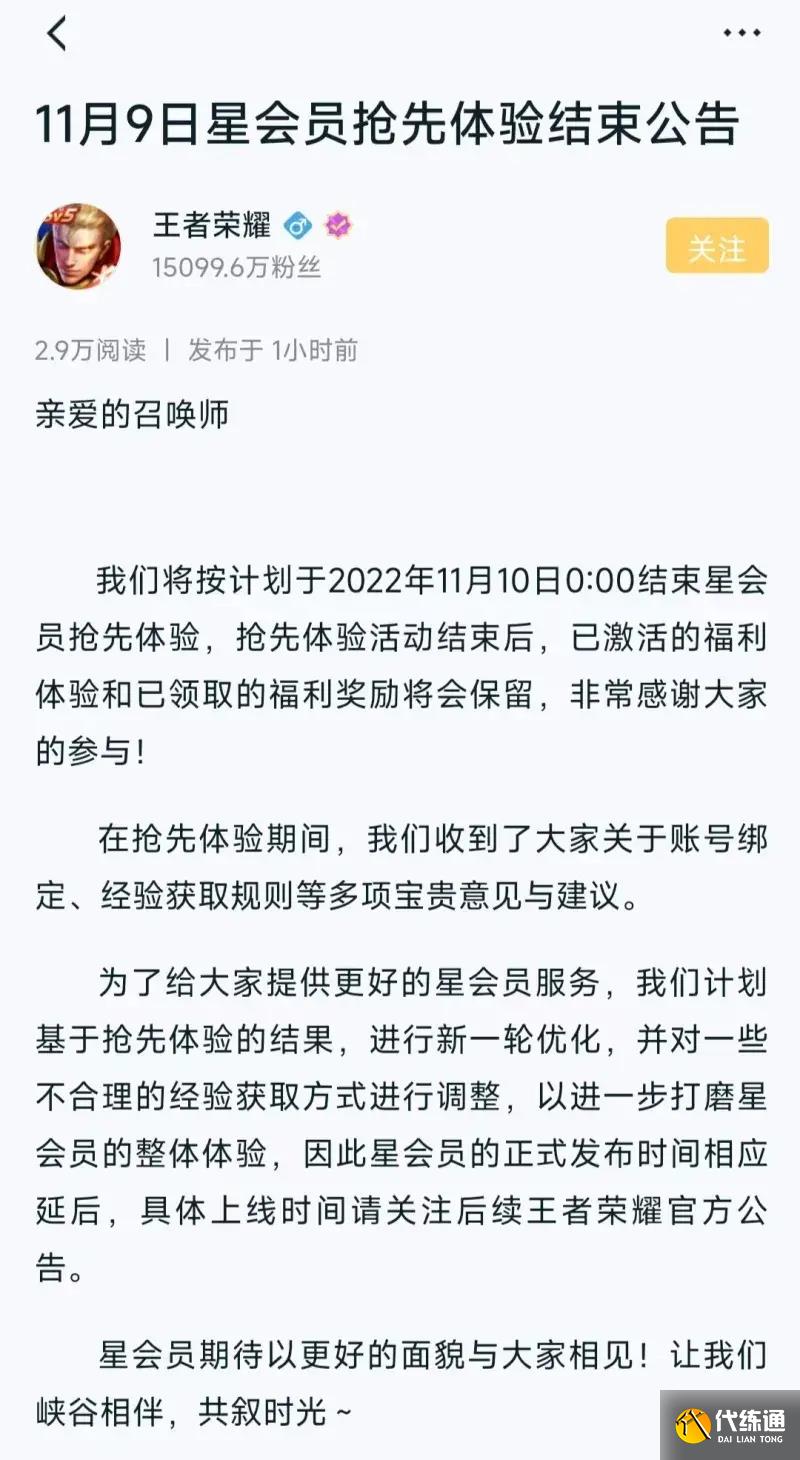
Task: Click the line about 福利奖励将会保留
Action: [400, 690]
